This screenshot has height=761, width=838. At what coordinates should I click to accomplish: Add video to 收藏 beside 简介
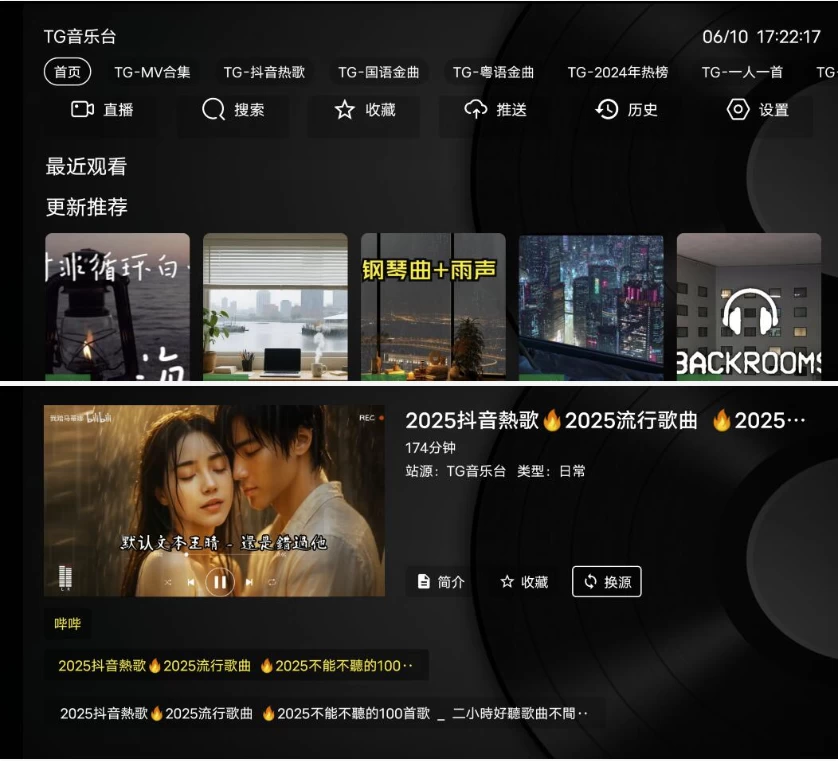524,581
